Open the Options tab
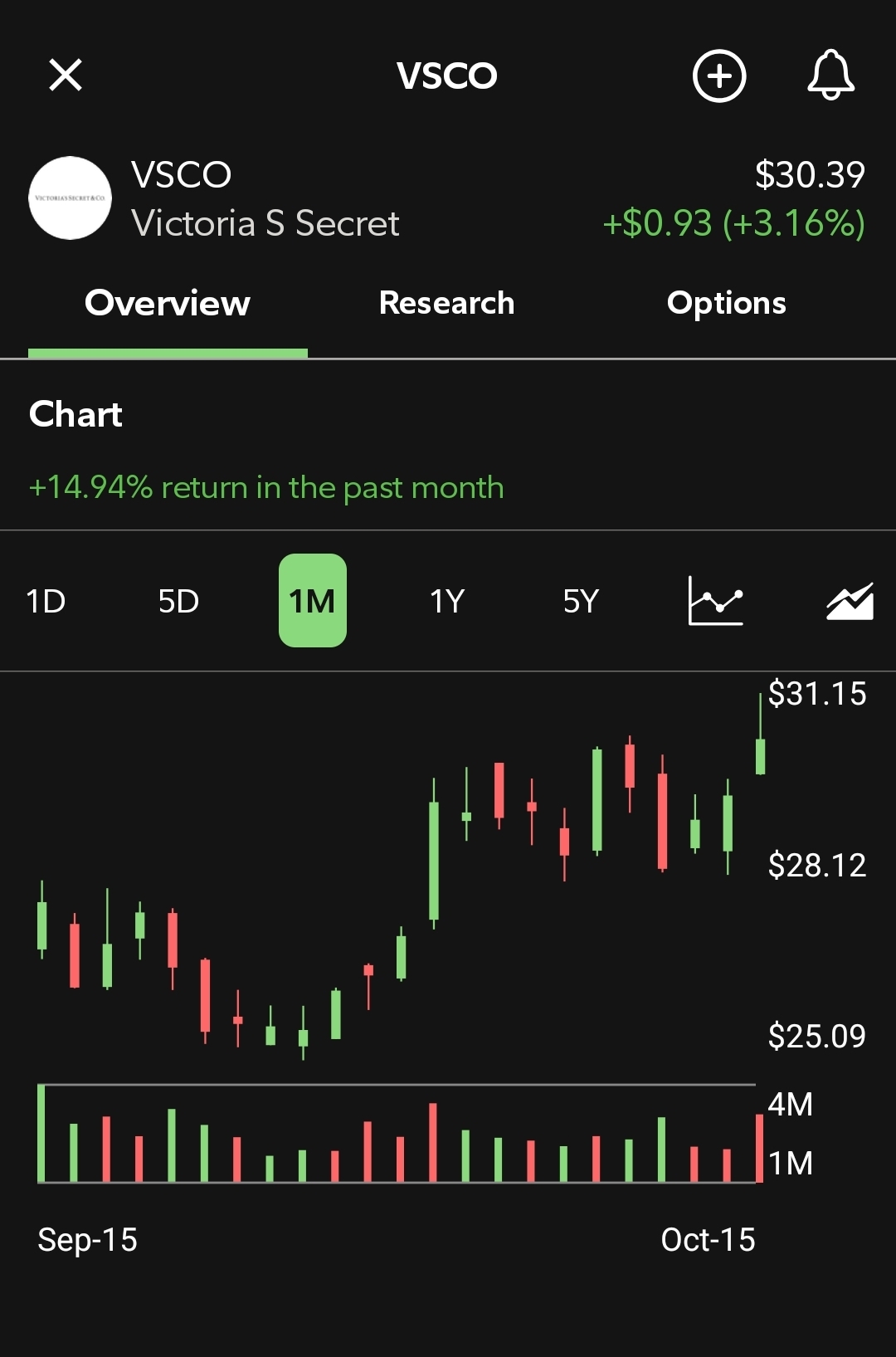The width and height of the screenshot is (896, 1357). [x=726, y=304]
